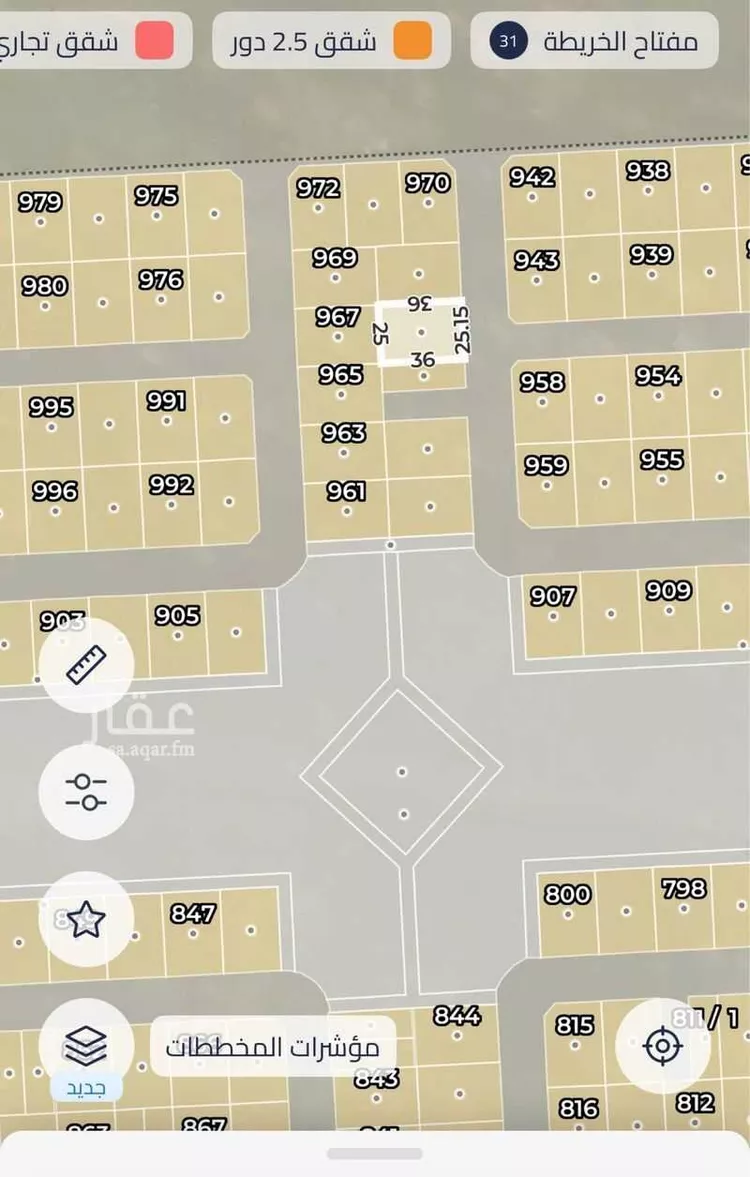Screen dimensions: 750x1177
Task: Open the map legend chip مفتاح الخريطة
Action: [x=594, y=41]
